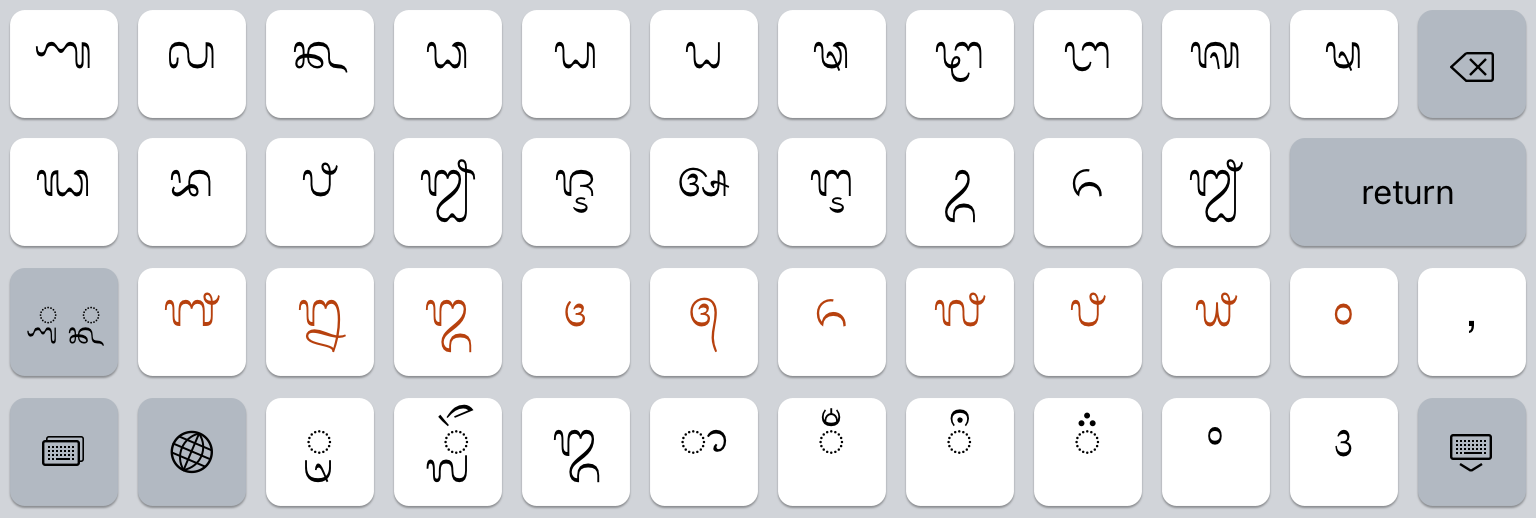
Task: Hide the keyboard with the dismiss key
Action: click(1471, 452)
